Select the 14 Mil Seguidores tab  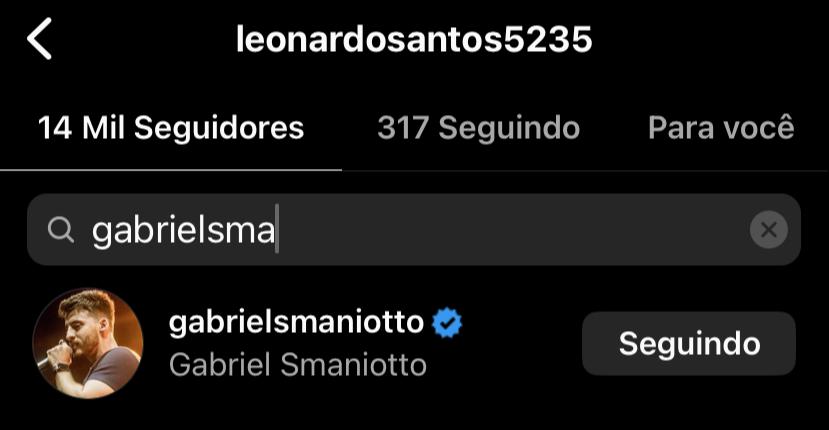pos(170,128)
